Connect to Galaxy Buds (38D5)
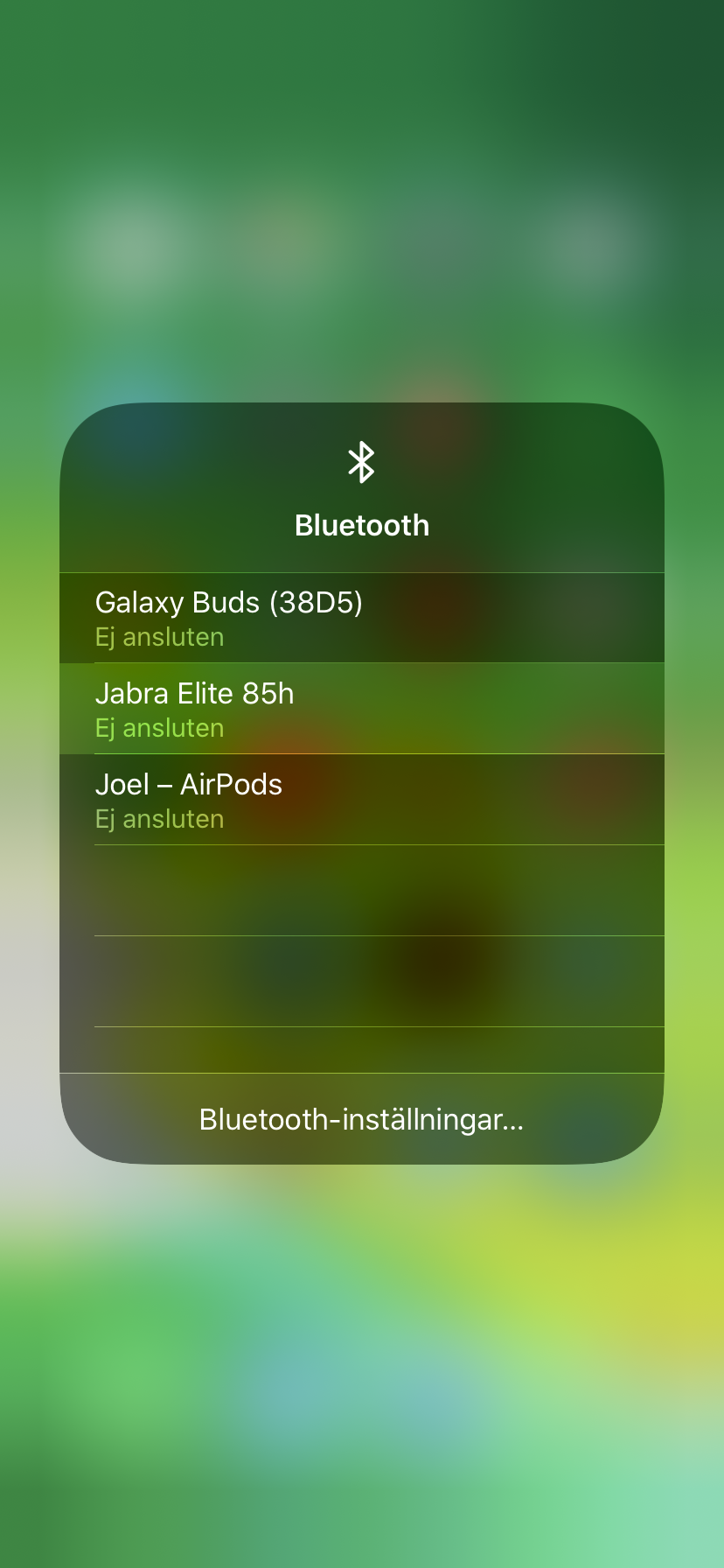 click(362, 618)
